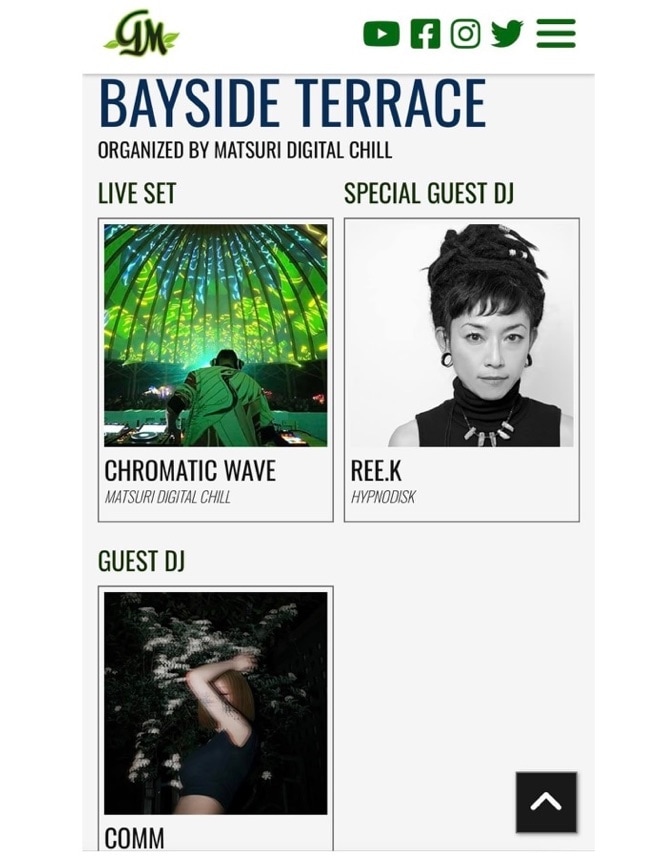Open the hamburger navigation menu

pyautogui.click(x=556, y=34)
